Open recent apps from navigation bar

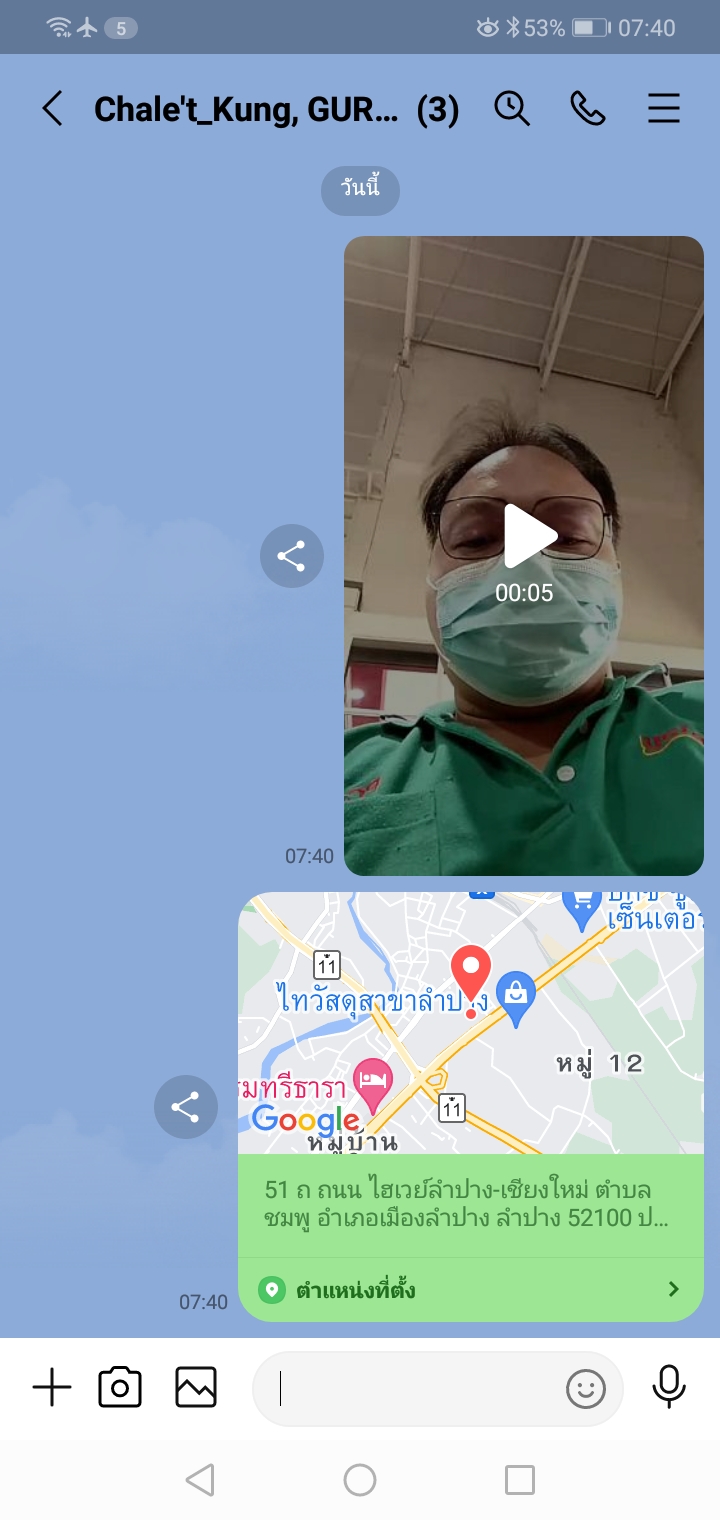[x=519, y=1480]
